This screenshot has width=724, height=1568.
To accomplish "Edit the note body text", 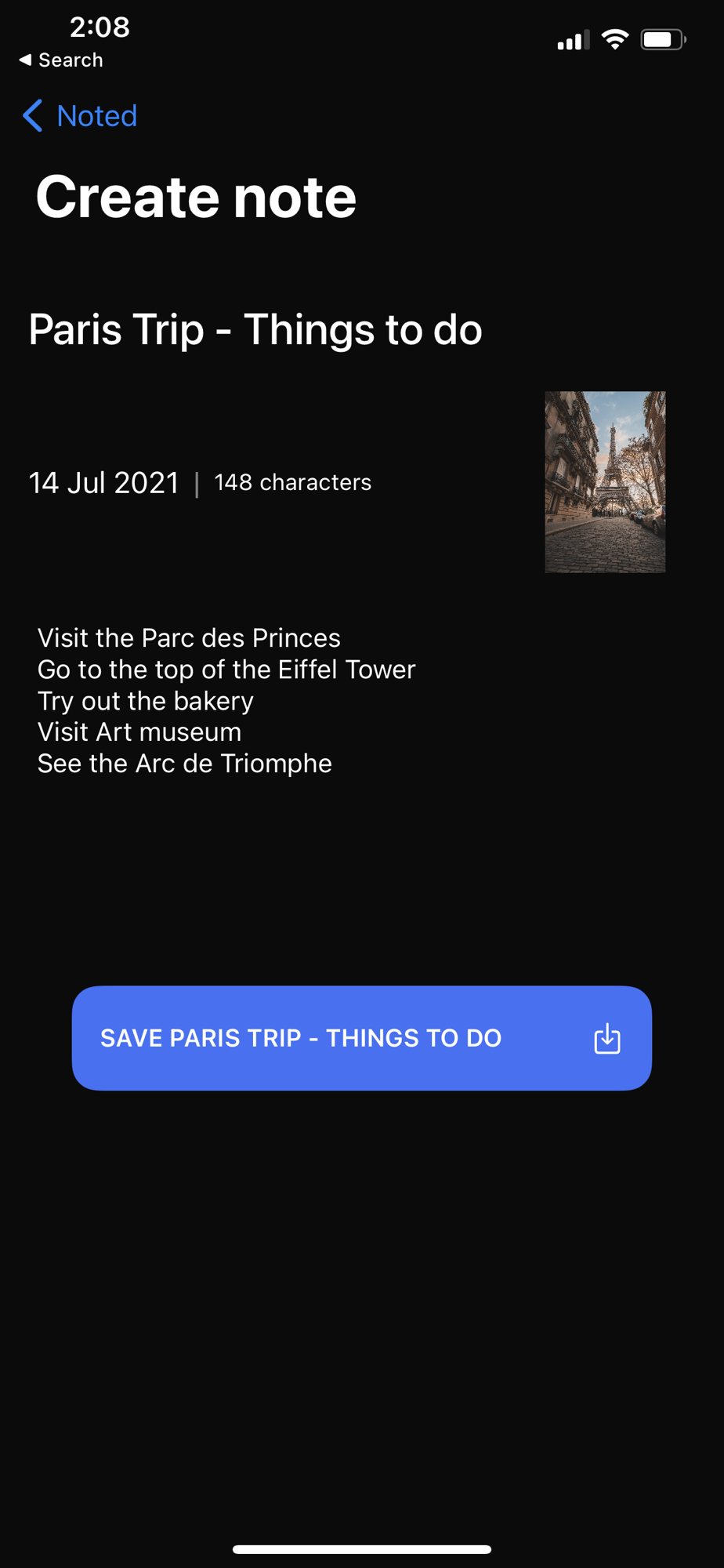I will pos(226,700).
